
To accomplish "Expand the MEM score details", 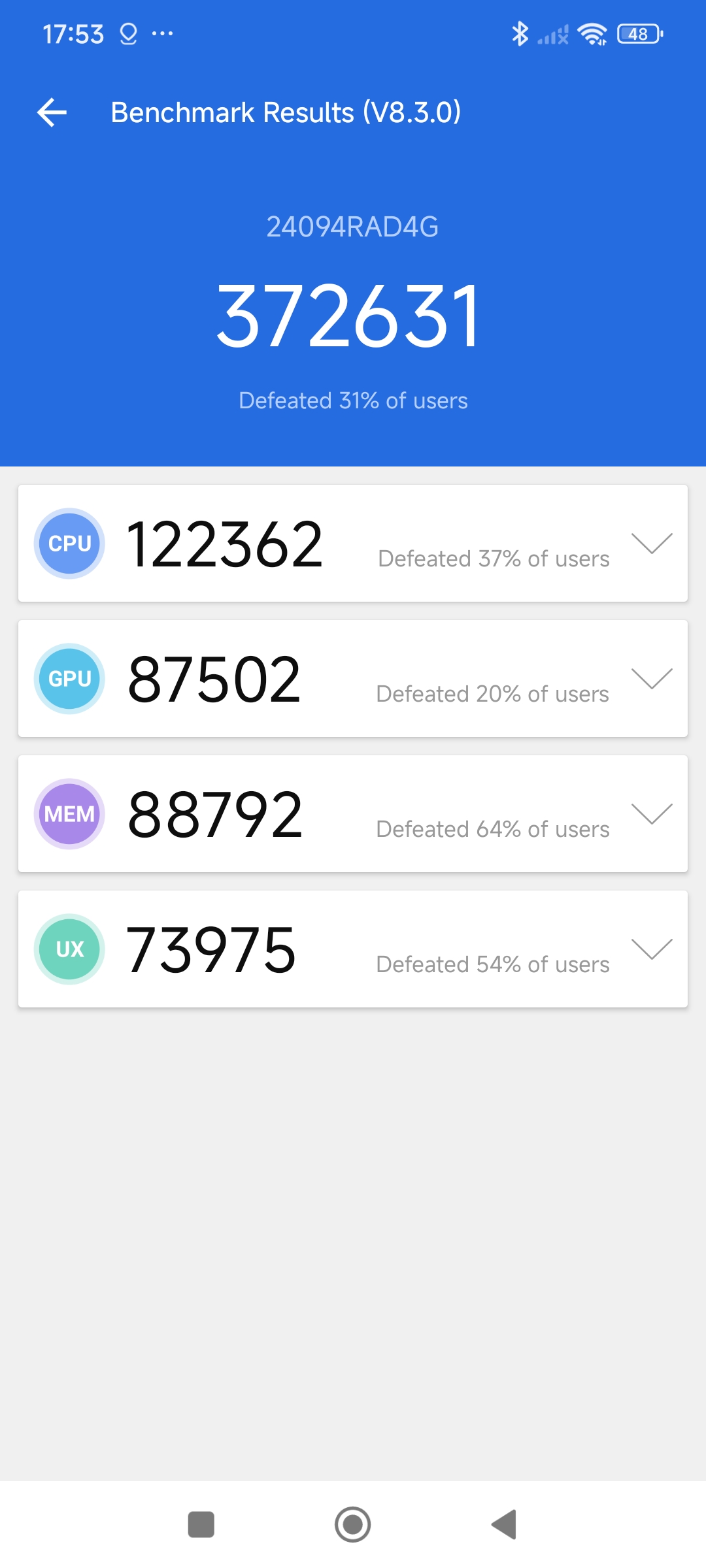I will [x=652, y=814].
